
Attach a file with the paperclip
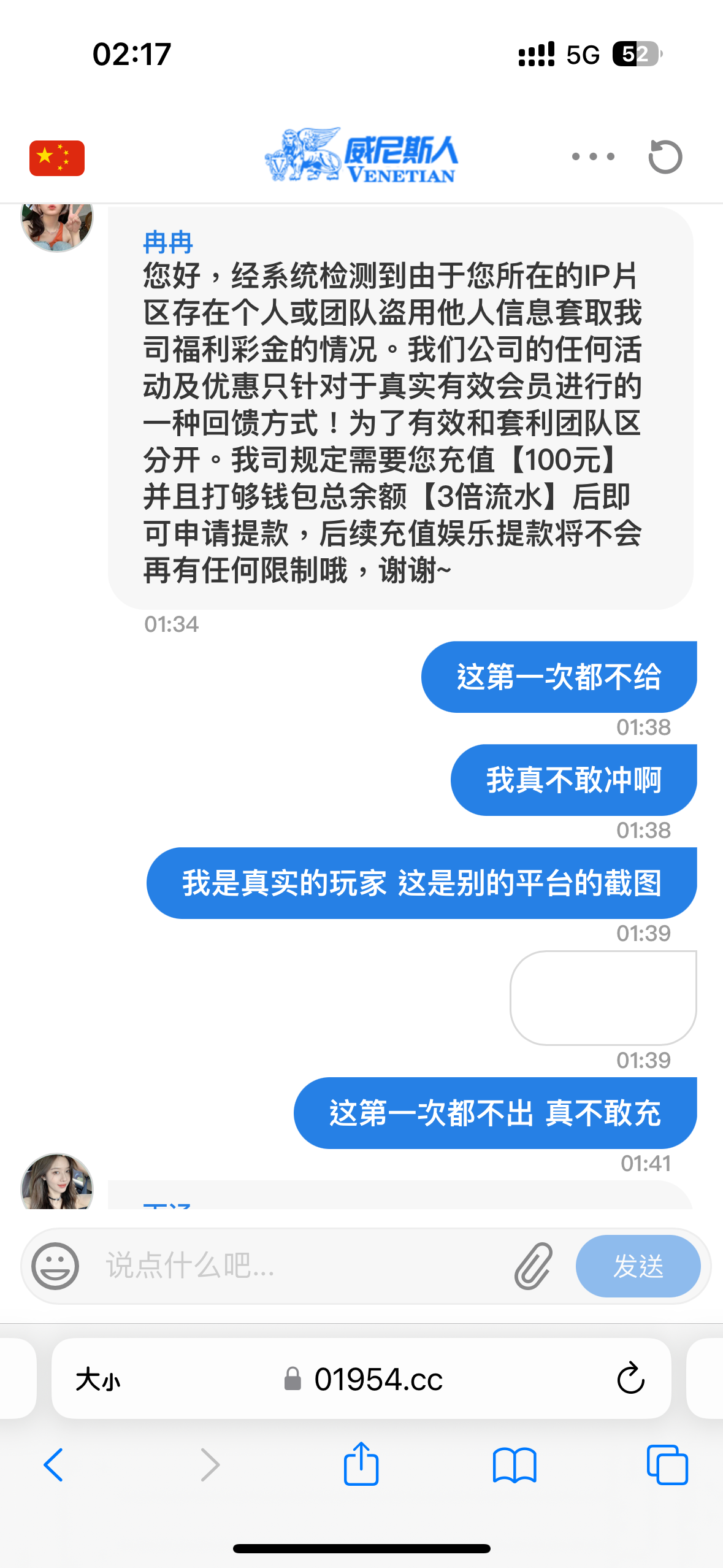(533, 1266)
